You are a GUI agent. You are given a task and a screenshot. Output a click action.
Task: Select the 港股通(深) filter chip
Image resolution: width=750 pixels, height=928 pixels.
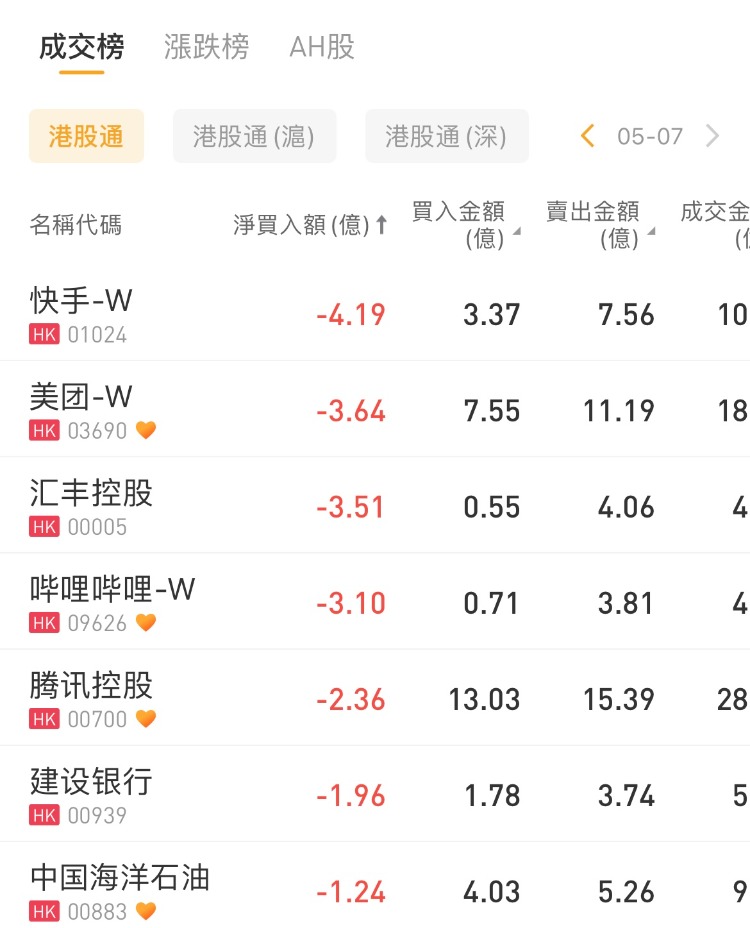[446, 136]
